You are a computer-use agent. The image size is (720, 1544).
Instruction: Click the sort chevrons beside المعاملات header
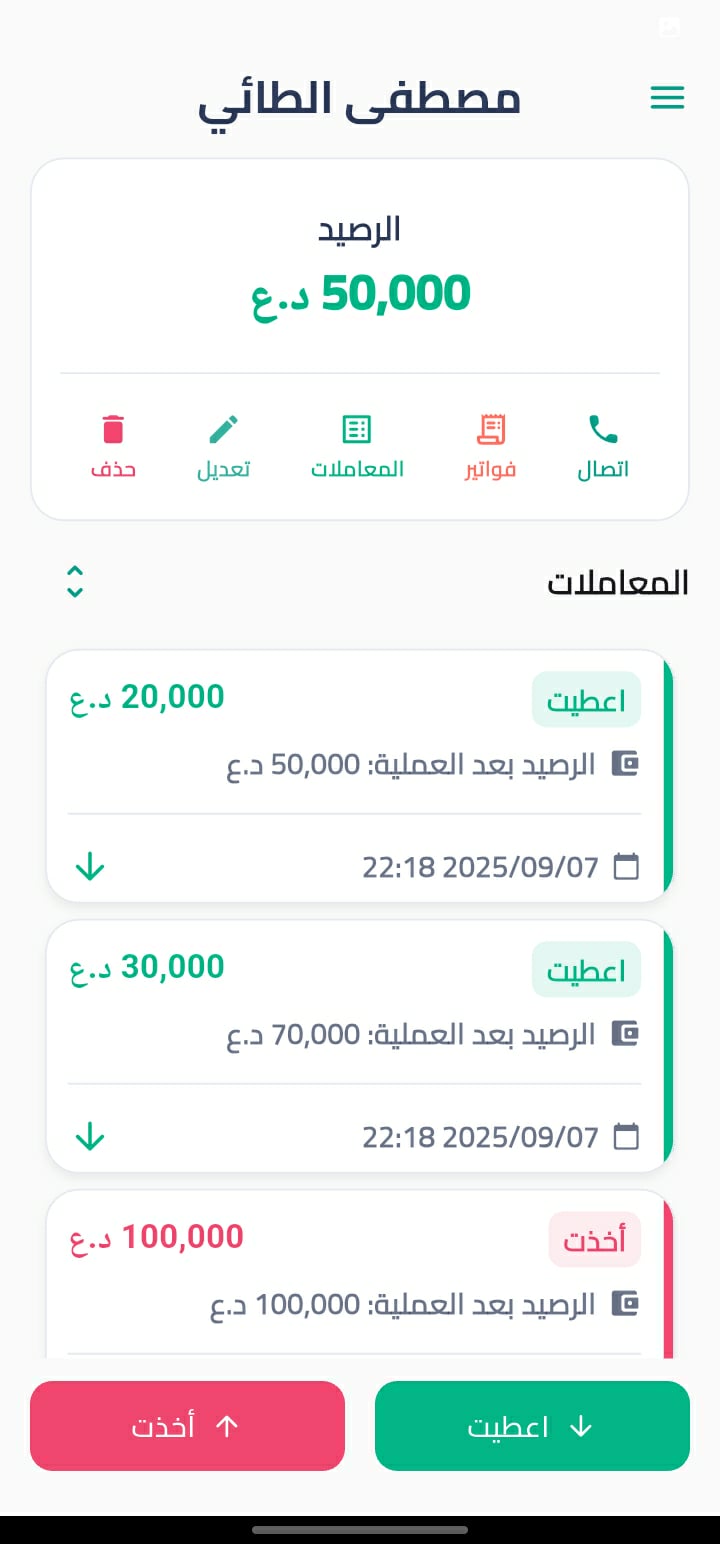(x=75, y=581)
